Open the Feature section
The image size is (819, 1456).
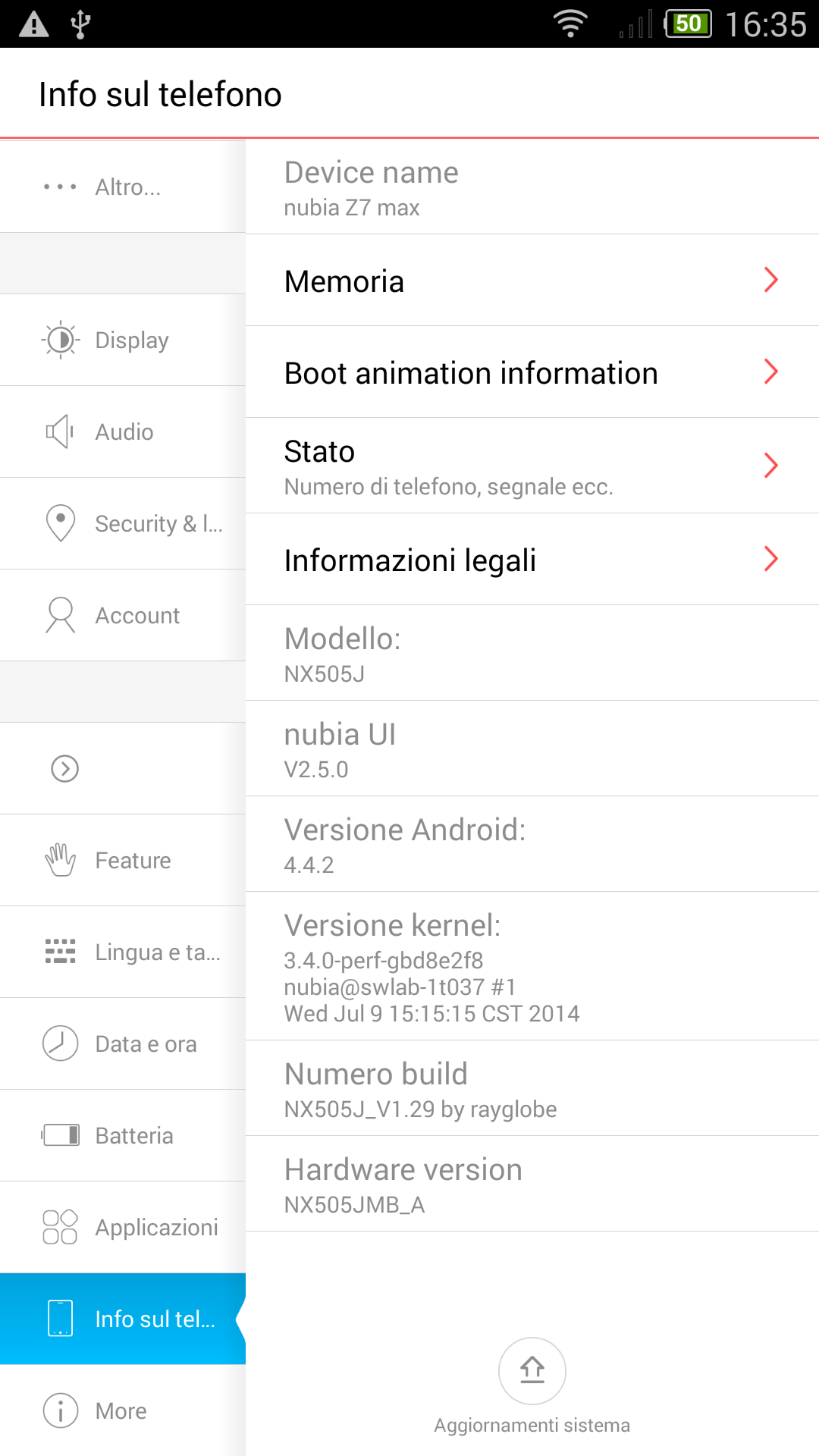pos(123,860)
